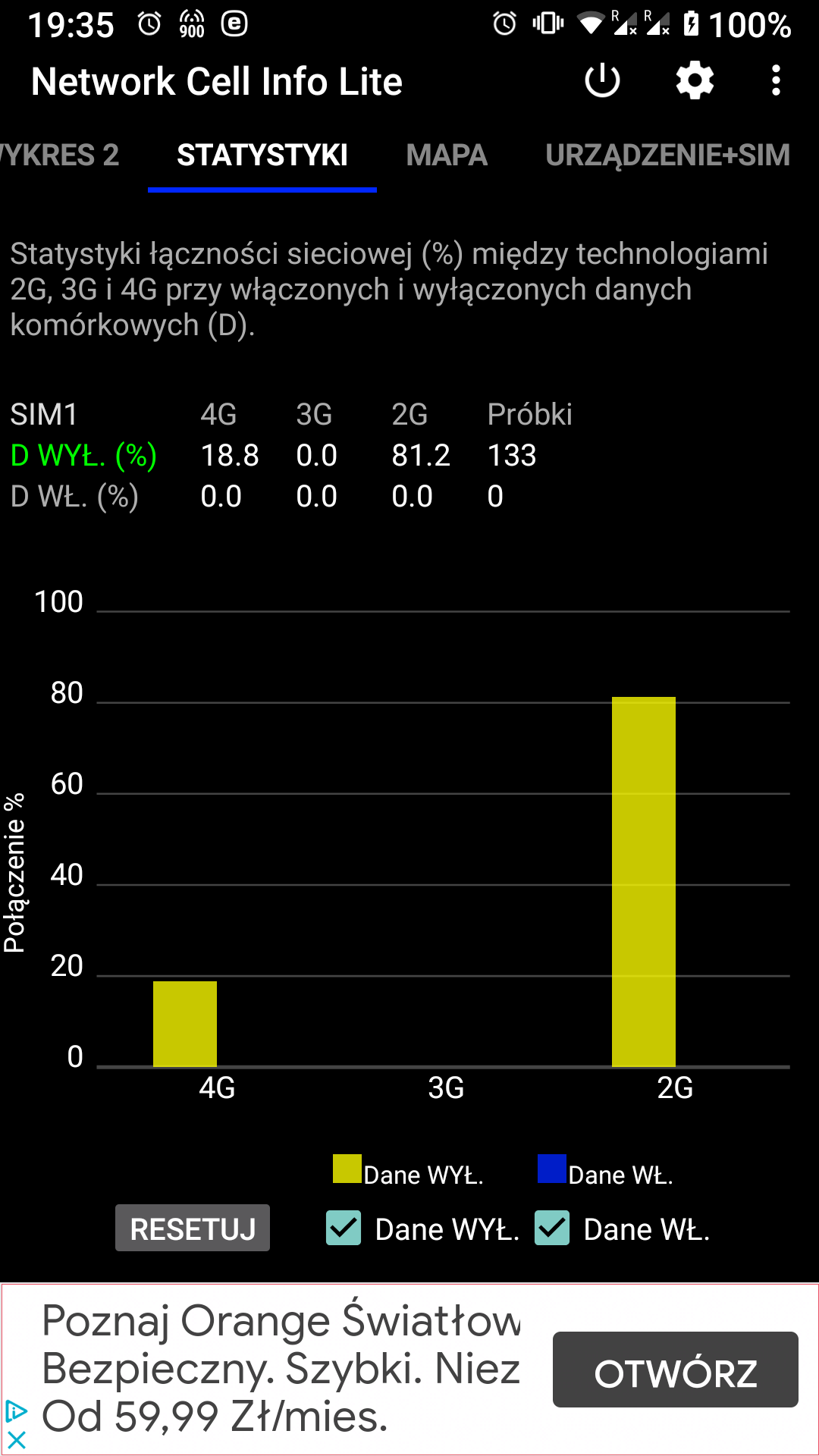
Task: Switch to the MAPA tab
Action: click(447, 155)
